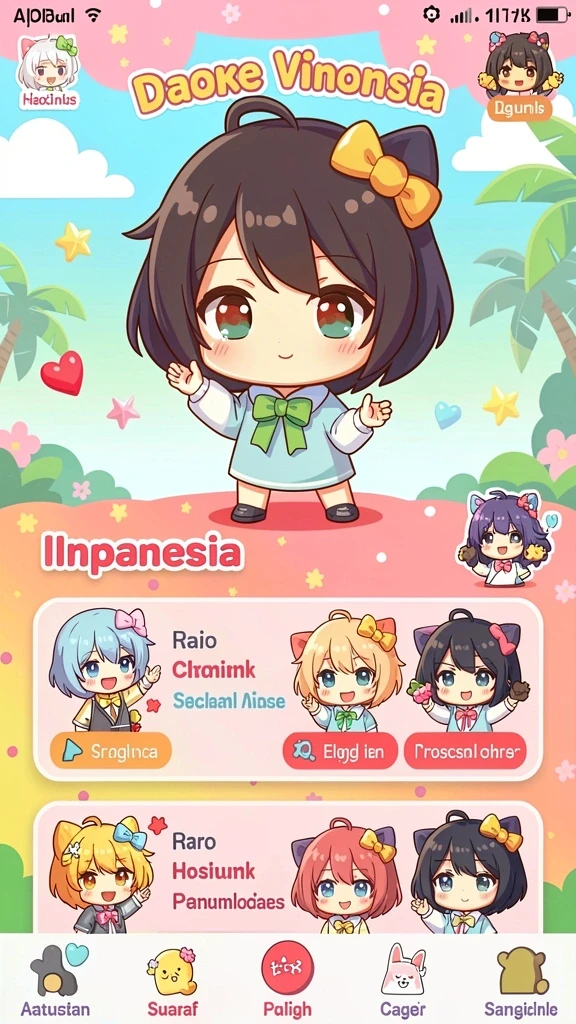Tap the Proscsal ohrer button

pyautogui.click(x=465, y=751)
